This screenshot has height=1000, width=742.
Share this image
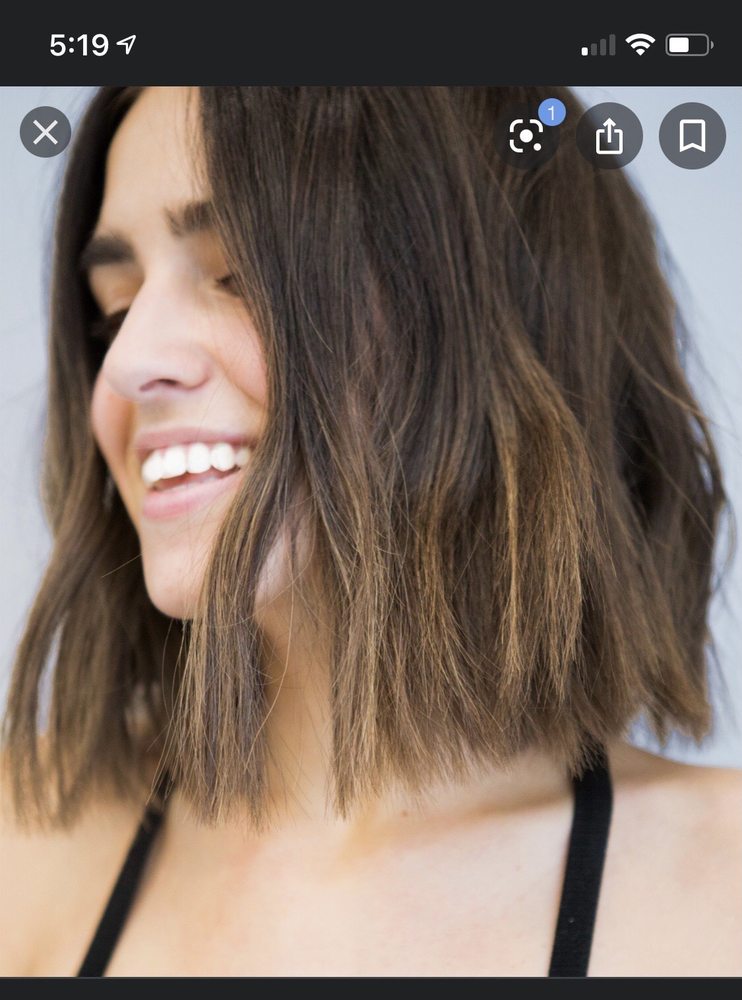(x=608, y=136)
